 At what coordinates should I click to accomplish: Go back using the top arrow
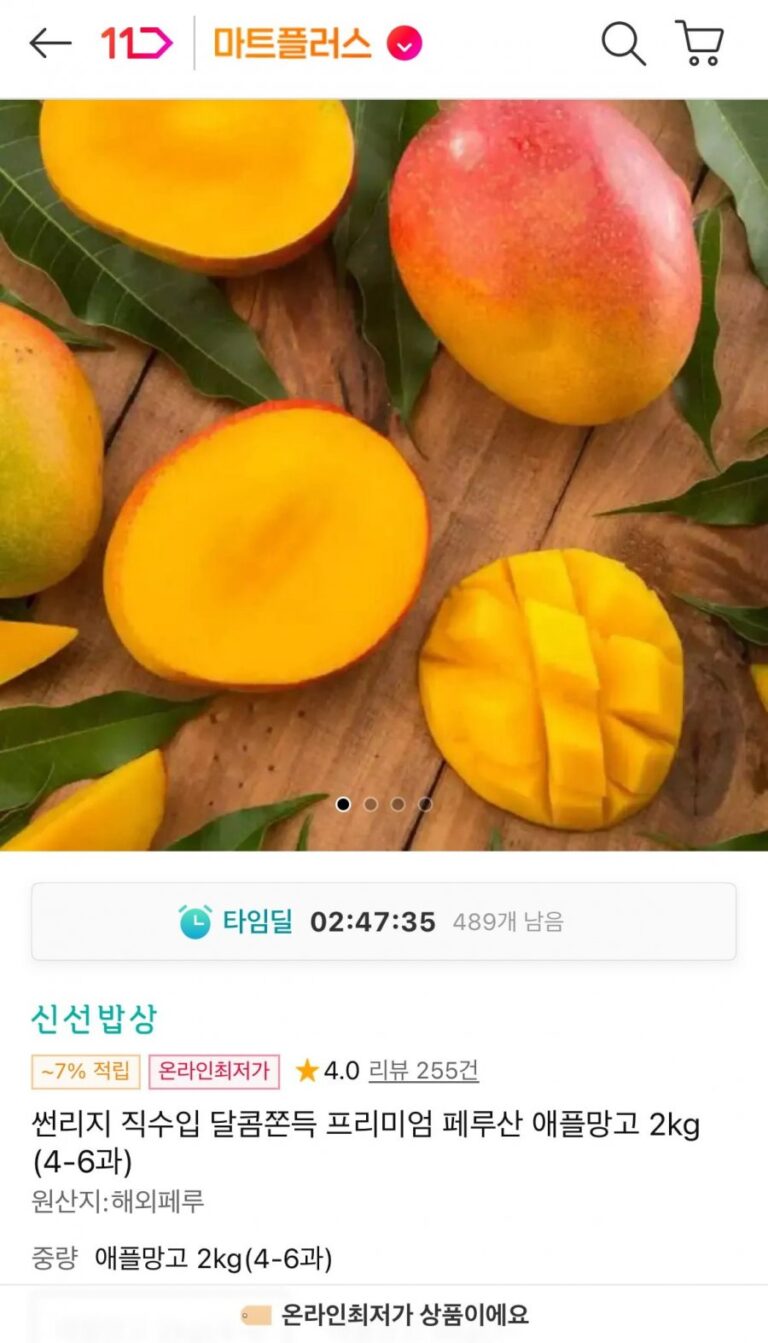(50, 44)
